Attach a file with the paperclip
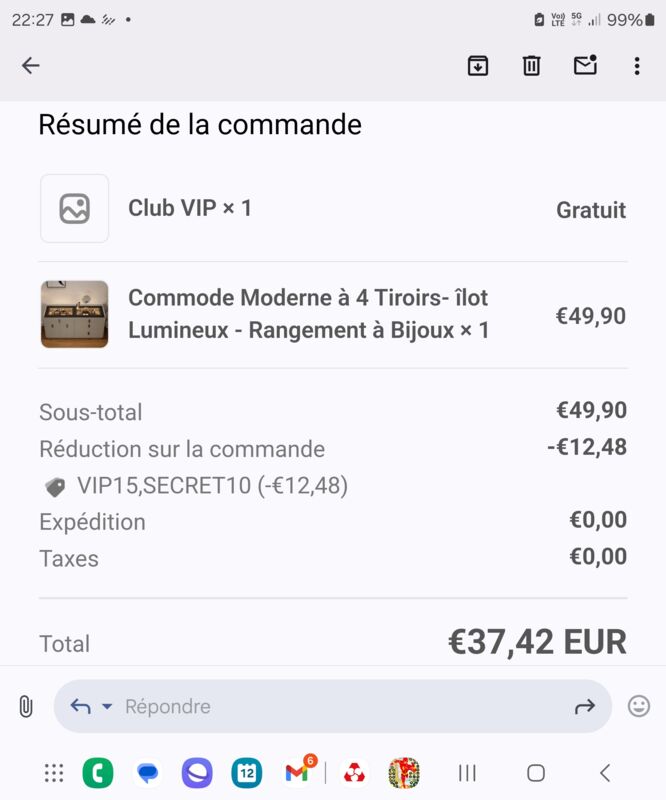The image size is (666, 800). (x=26, y=707)
